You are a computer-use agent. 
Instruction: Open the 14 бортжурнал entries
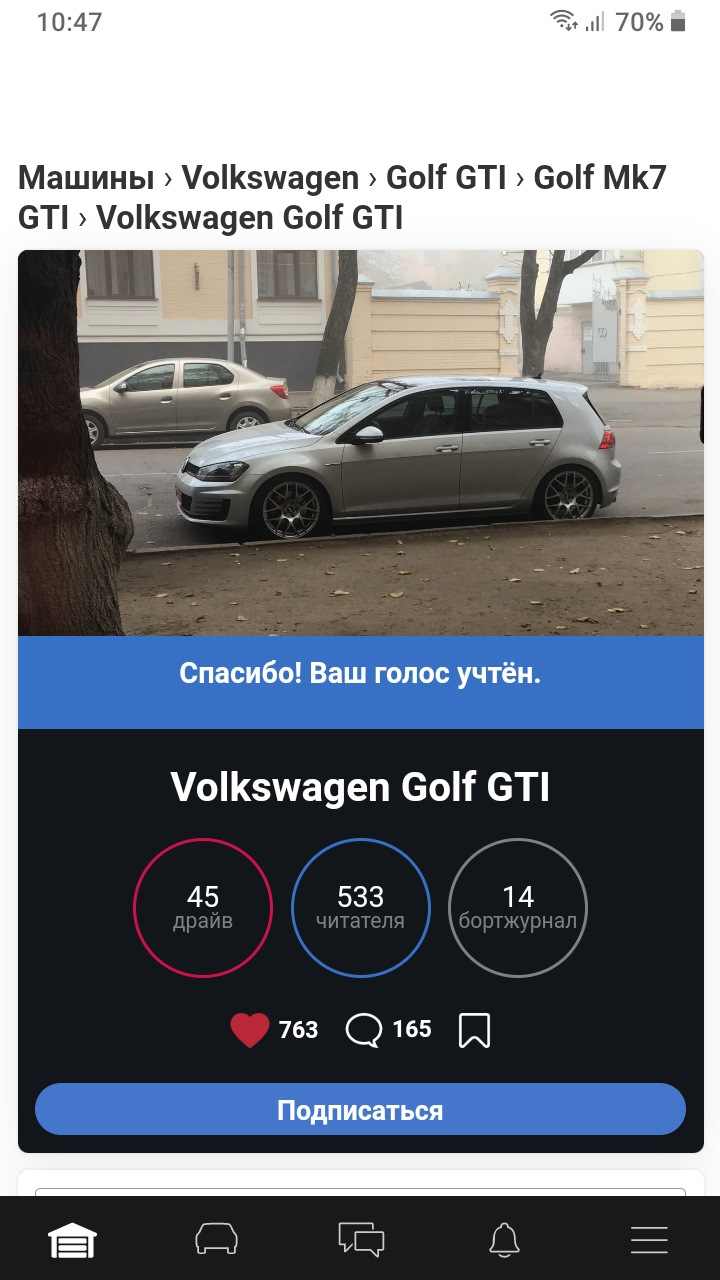coord(518,907)
